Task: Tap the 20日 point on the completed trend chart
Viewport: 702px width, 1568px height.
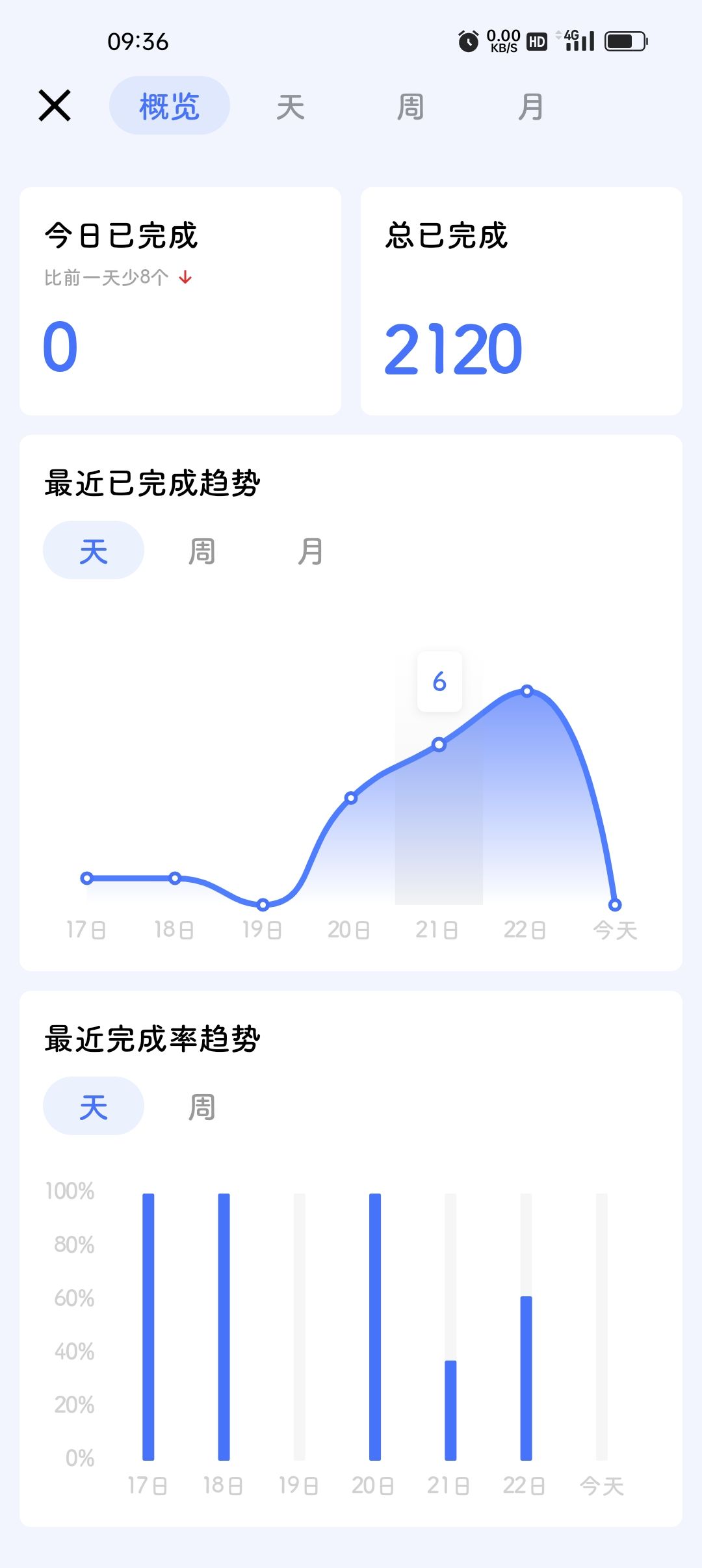Action: coord(351,798)
